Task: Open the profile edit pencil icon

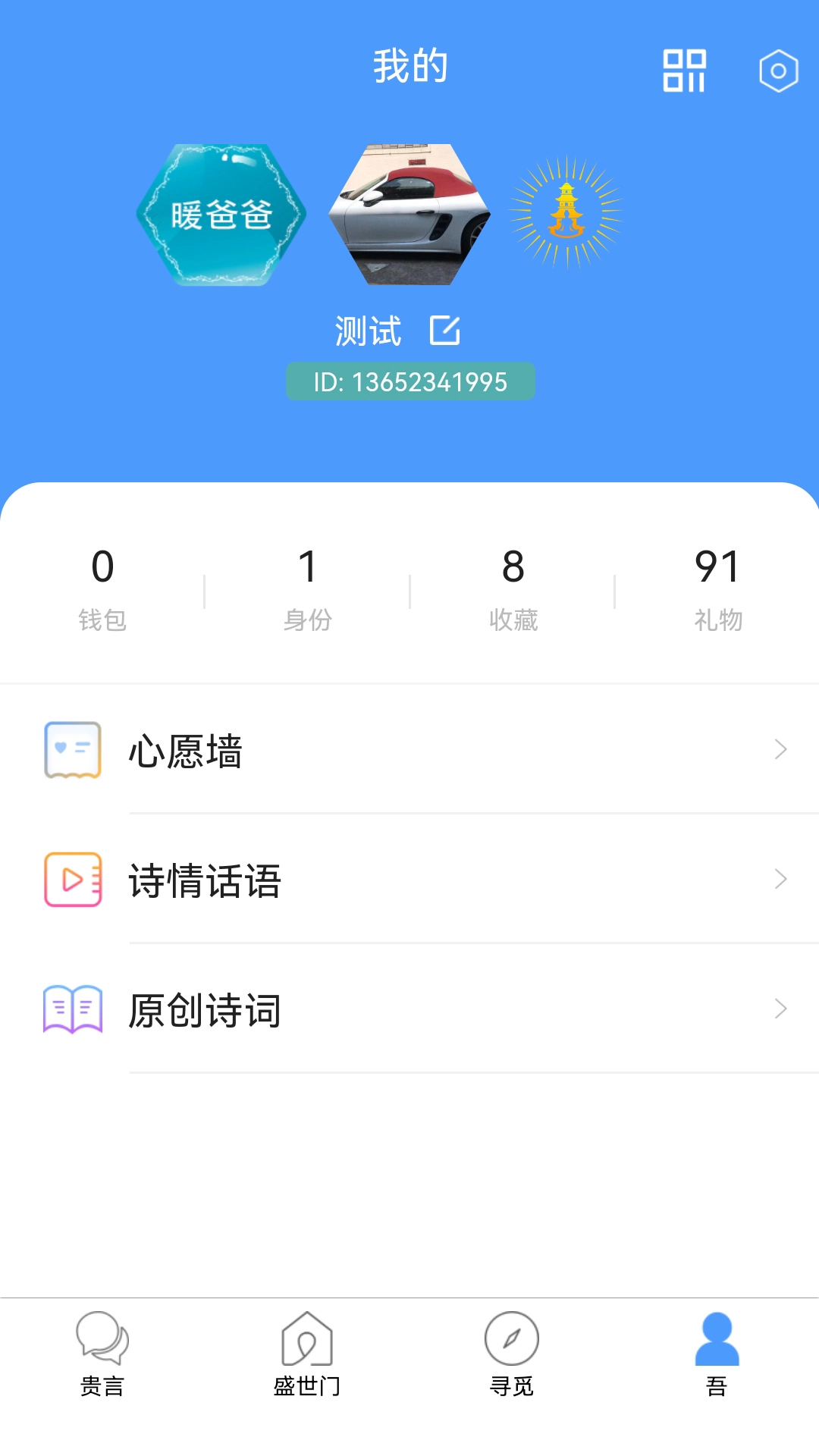Action: pos(446,330)
